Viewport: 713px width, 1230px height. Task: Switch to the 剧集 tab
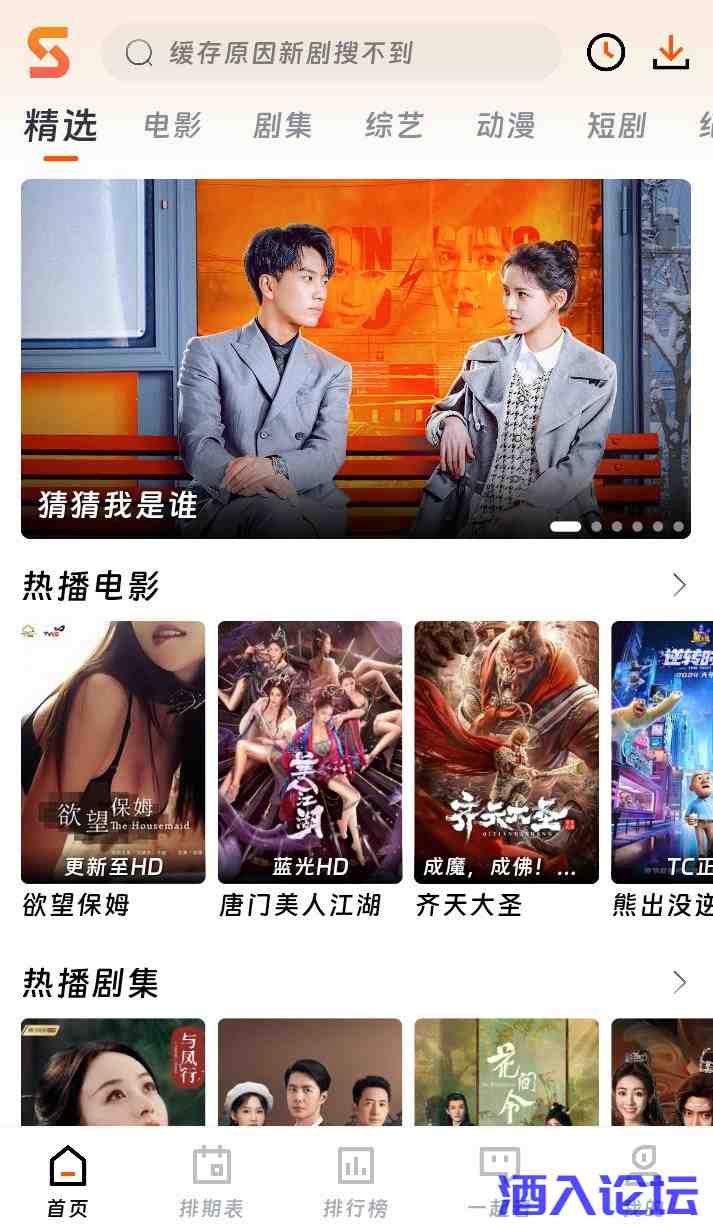283,126
